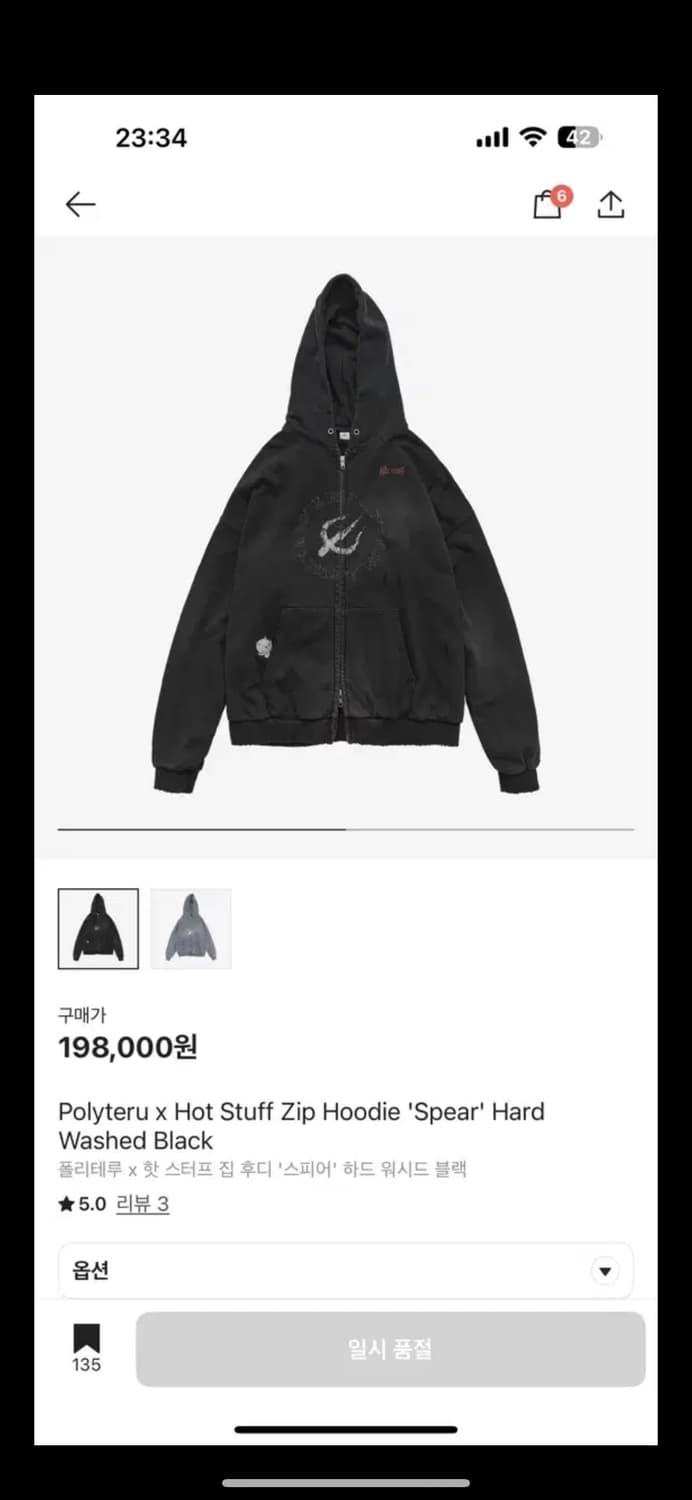Go back using the arrow icon
Image resolution: width=692 pixels, height=1500 pixels.
(80, 205)
